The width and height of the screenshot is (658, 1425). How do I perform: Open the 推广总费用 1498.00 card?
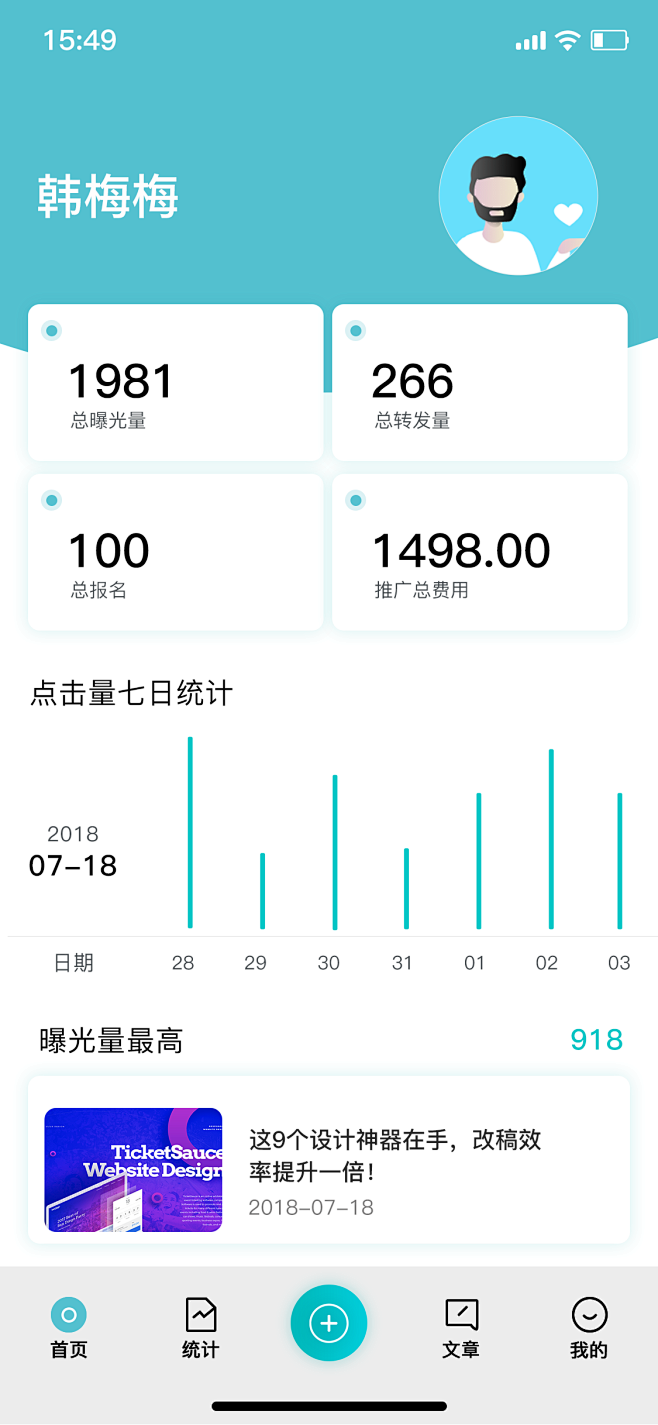480,552
